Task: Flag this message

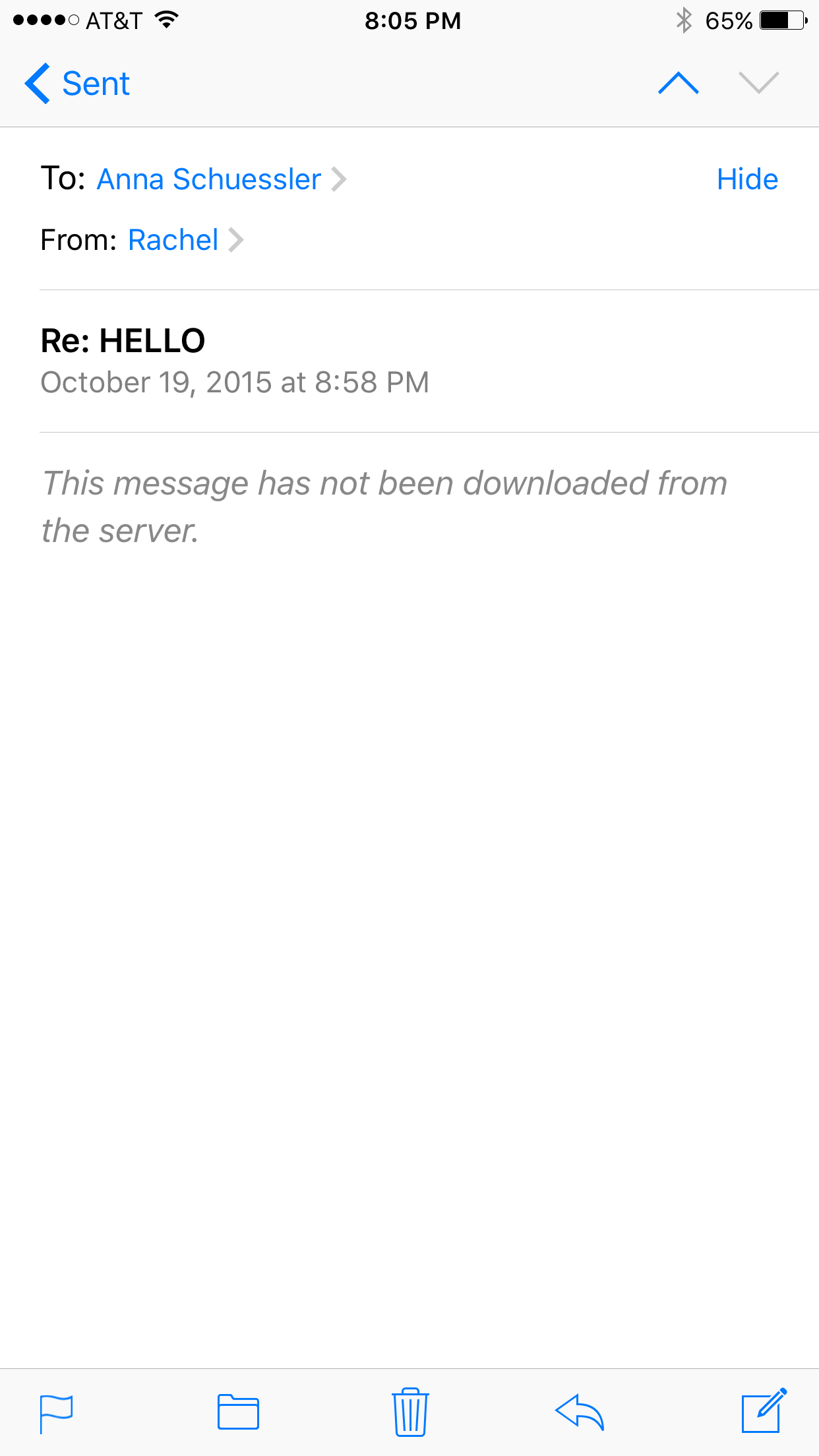Action: pyautogui.click(x=56, y=1413)
